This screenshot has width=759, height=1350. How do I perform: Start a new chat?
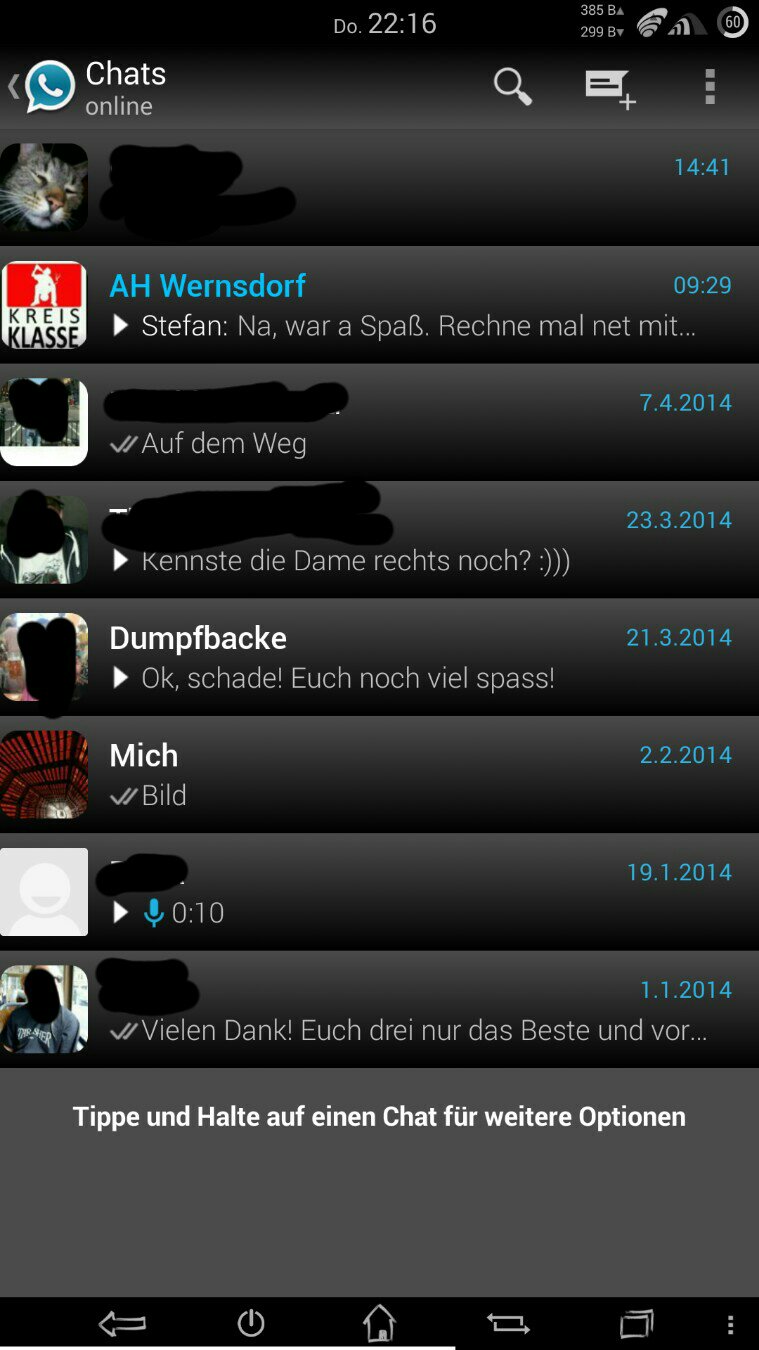pyautogui.click(x=609, y=88)
